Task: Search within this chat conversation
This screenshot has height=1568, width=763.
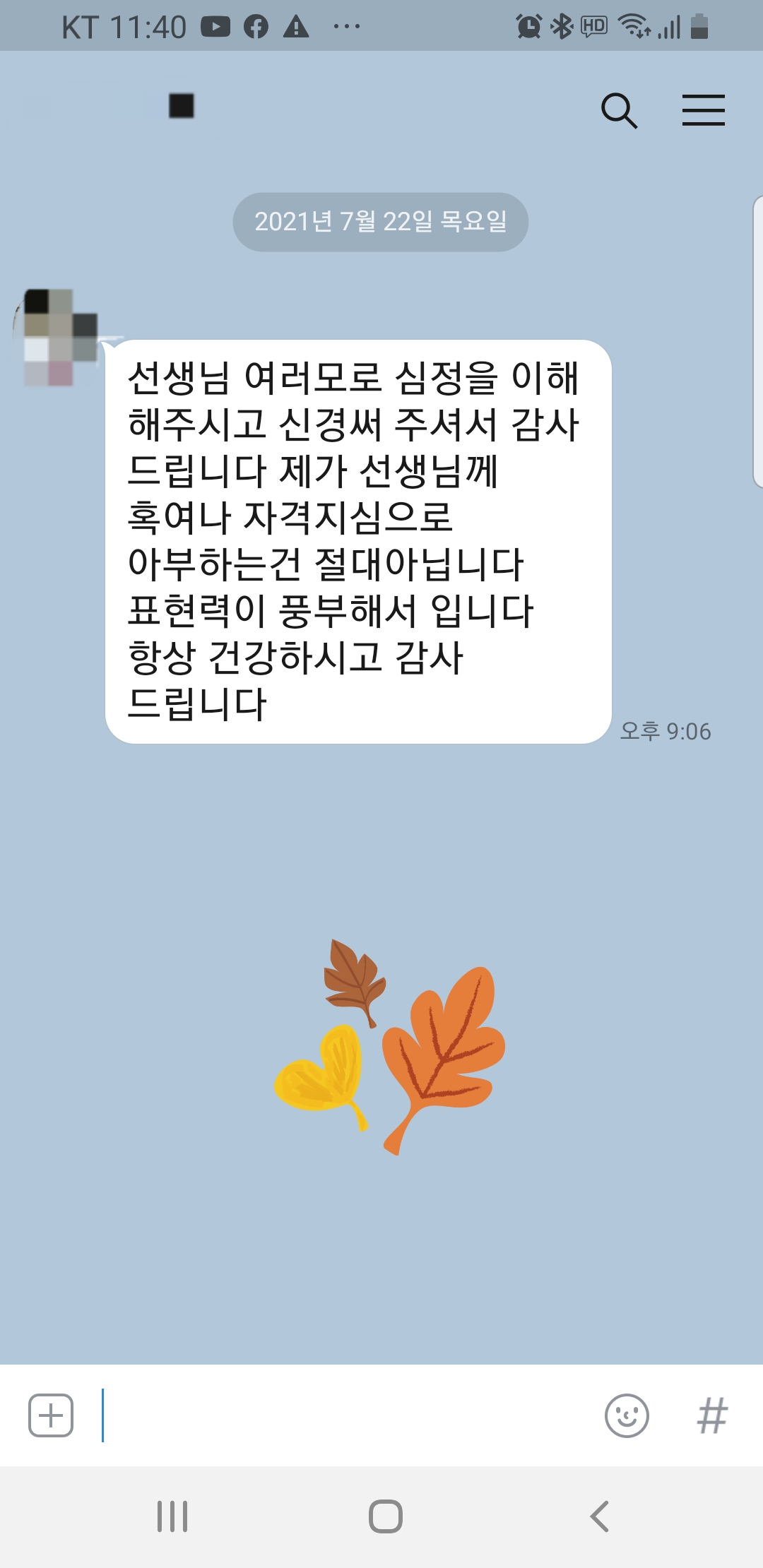Action: coord(619,111)
